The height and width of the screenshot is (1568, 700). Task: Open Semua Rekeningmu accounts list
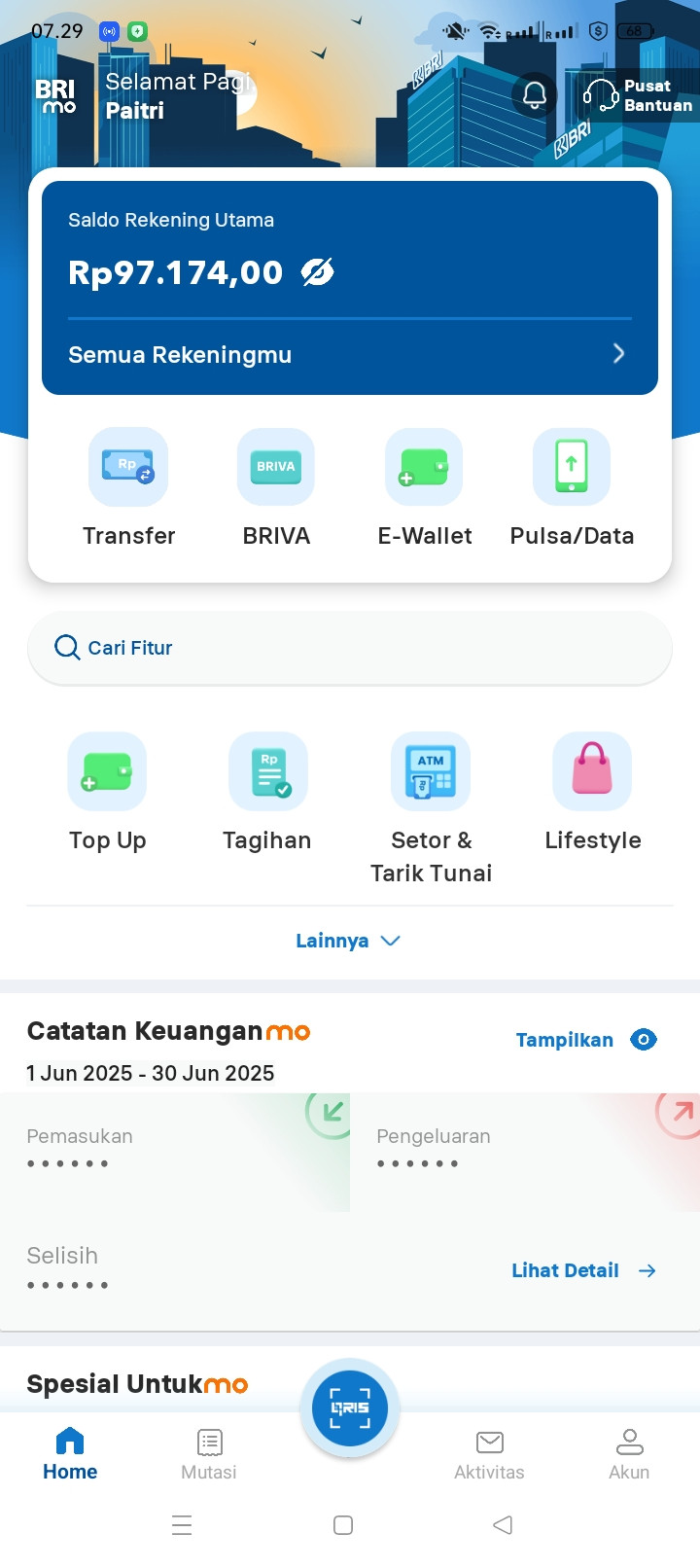click(349, 354)
